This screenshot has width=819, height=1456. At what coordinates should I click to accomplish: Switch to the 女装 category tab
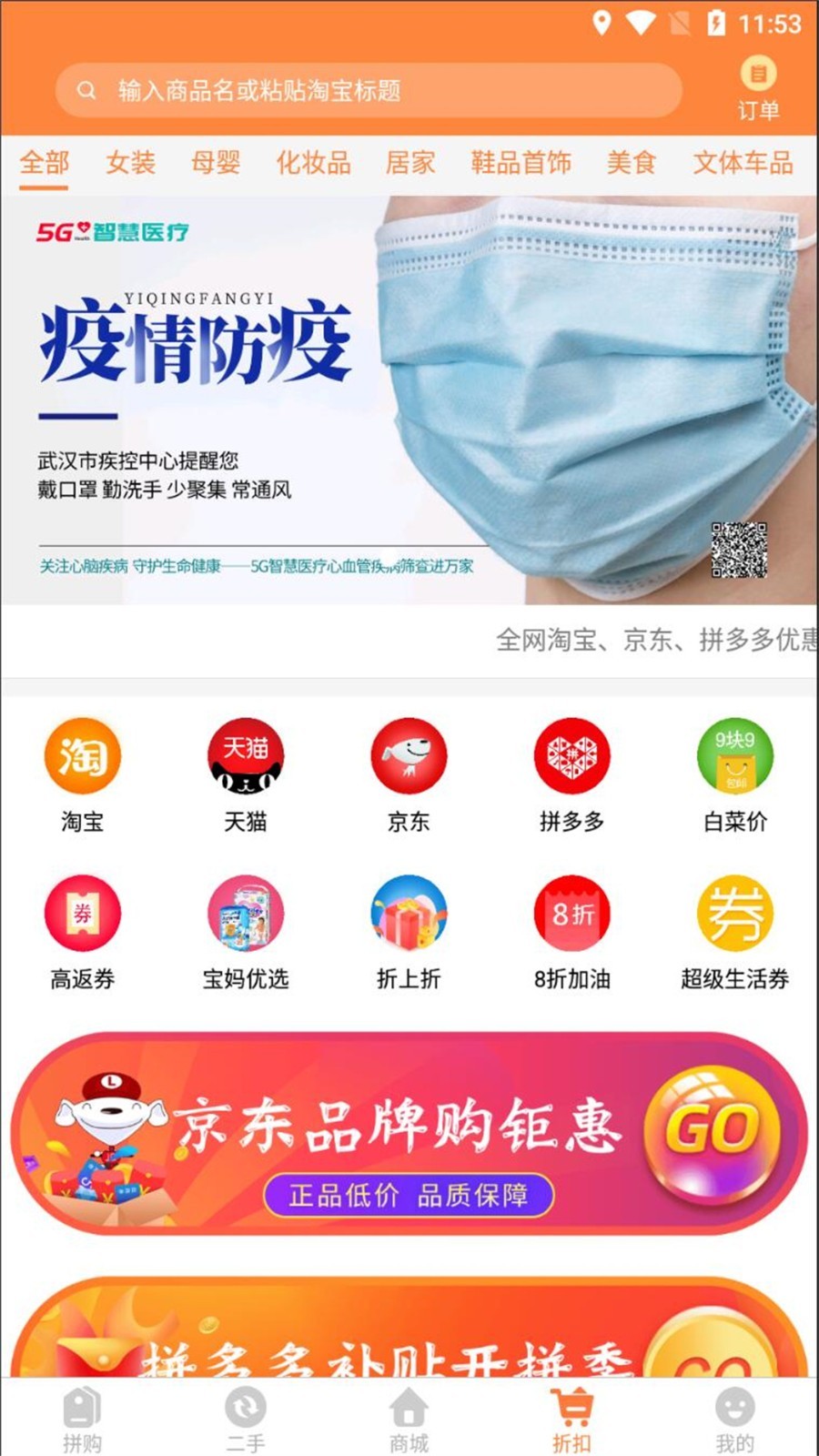pyautogui.click(x=130, y=163)
